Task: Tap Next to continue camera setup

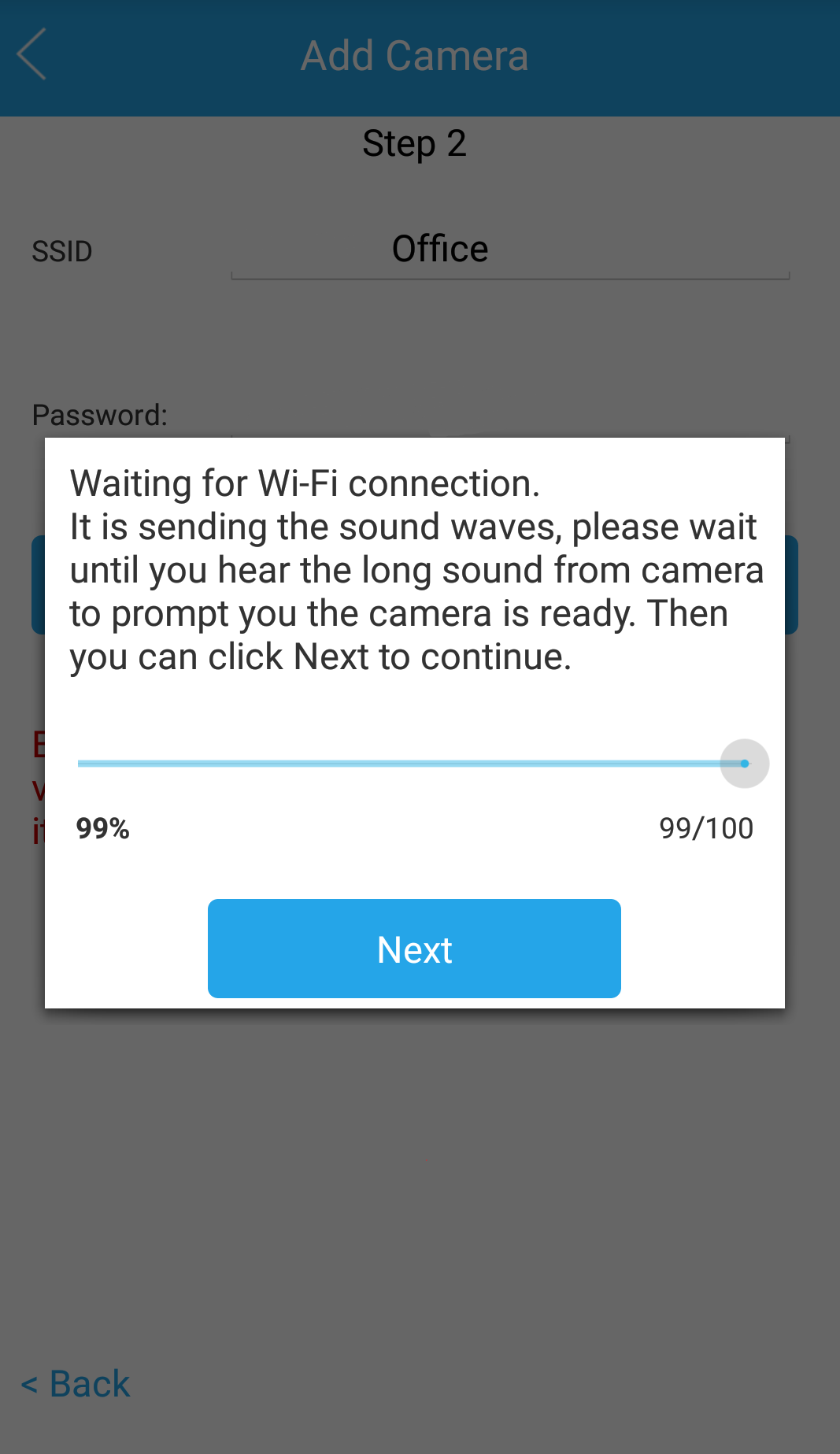Action: [414, 949]
